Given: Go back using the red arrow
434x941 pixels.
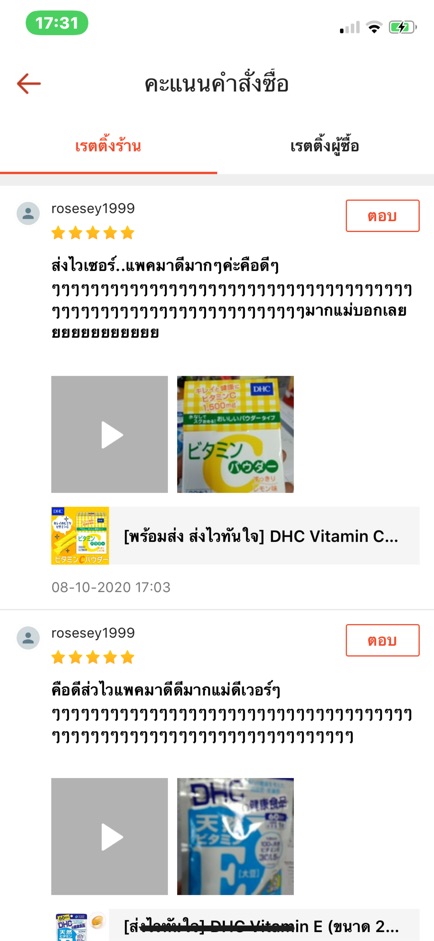Looking at the screenshot, I should tap(28, 84).
